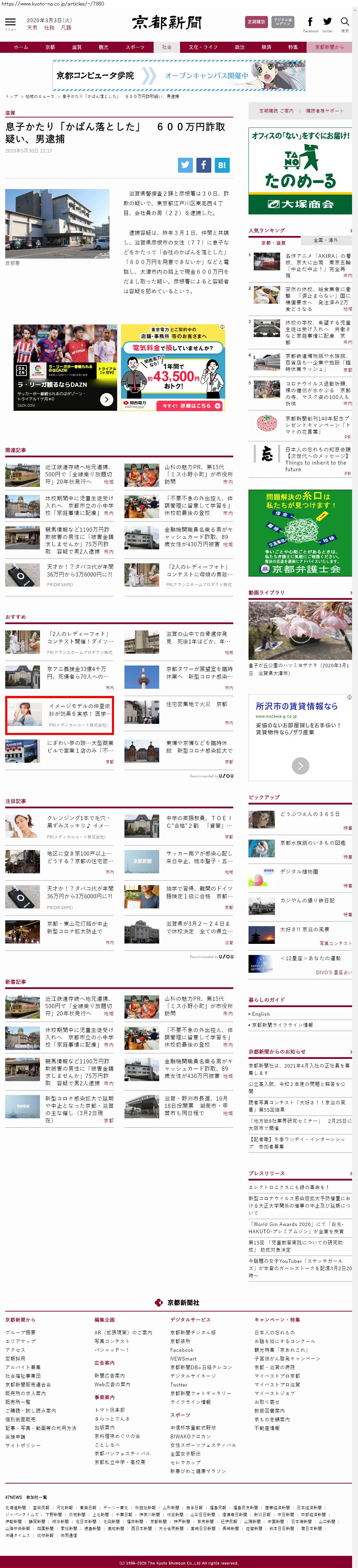Switch the ranking to the 全国・海外 tab

coord(325,240)
